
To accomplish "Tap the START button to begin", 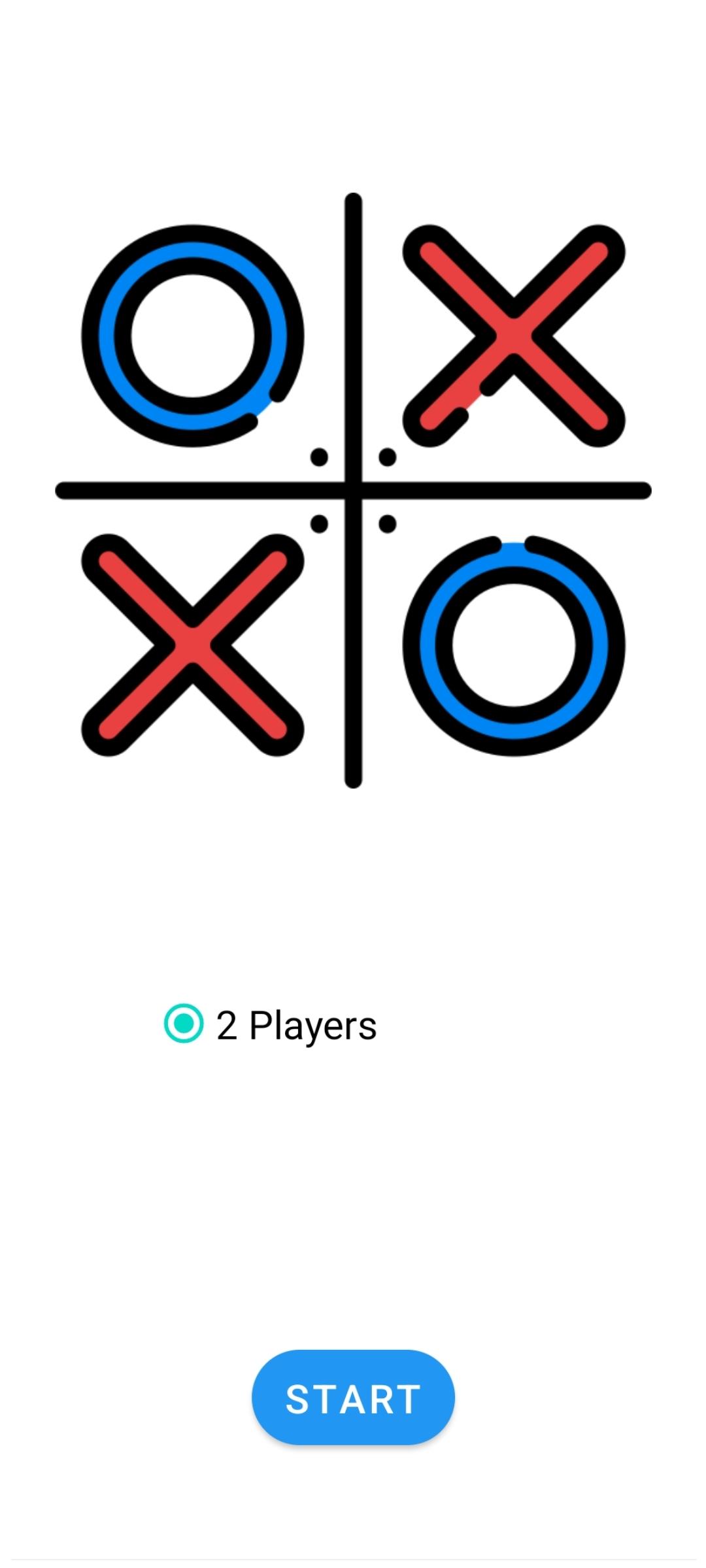I will tap(353, 1397).
